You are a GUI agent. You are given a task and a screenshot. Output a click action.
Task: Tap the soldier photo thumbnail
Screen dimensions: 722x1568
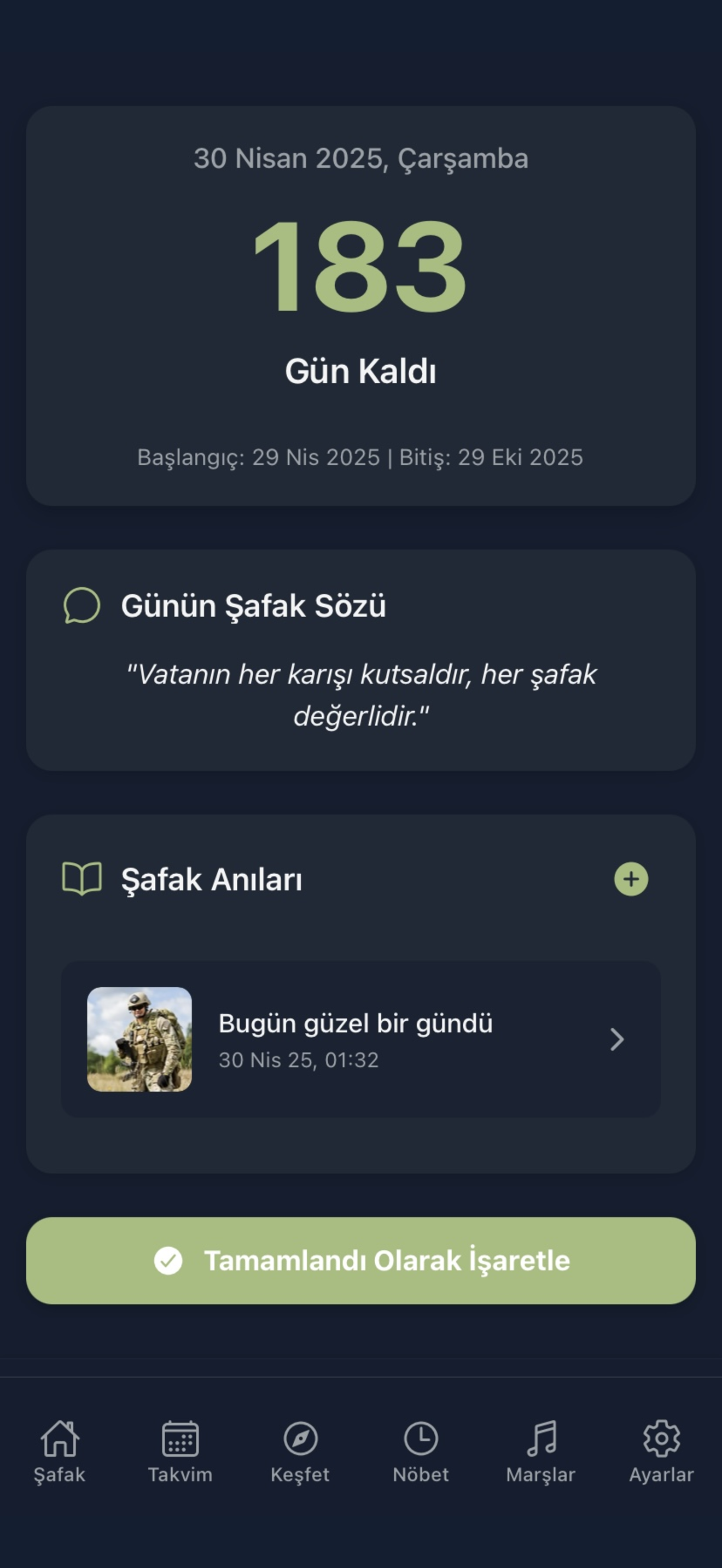pyautogui.click(x=142, y=1040)
